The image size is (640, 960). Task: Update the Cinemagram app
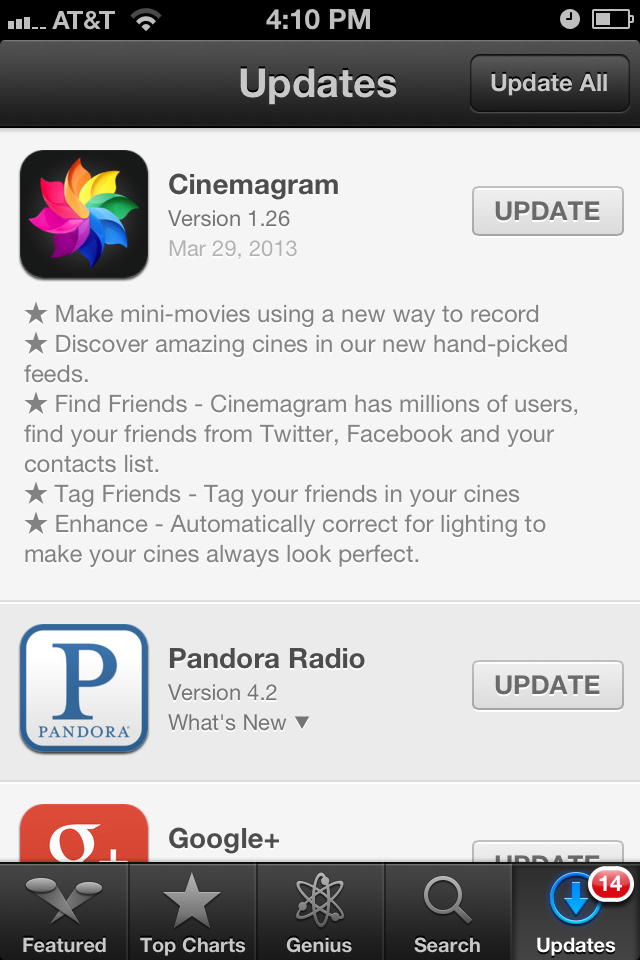coord(547,211)
